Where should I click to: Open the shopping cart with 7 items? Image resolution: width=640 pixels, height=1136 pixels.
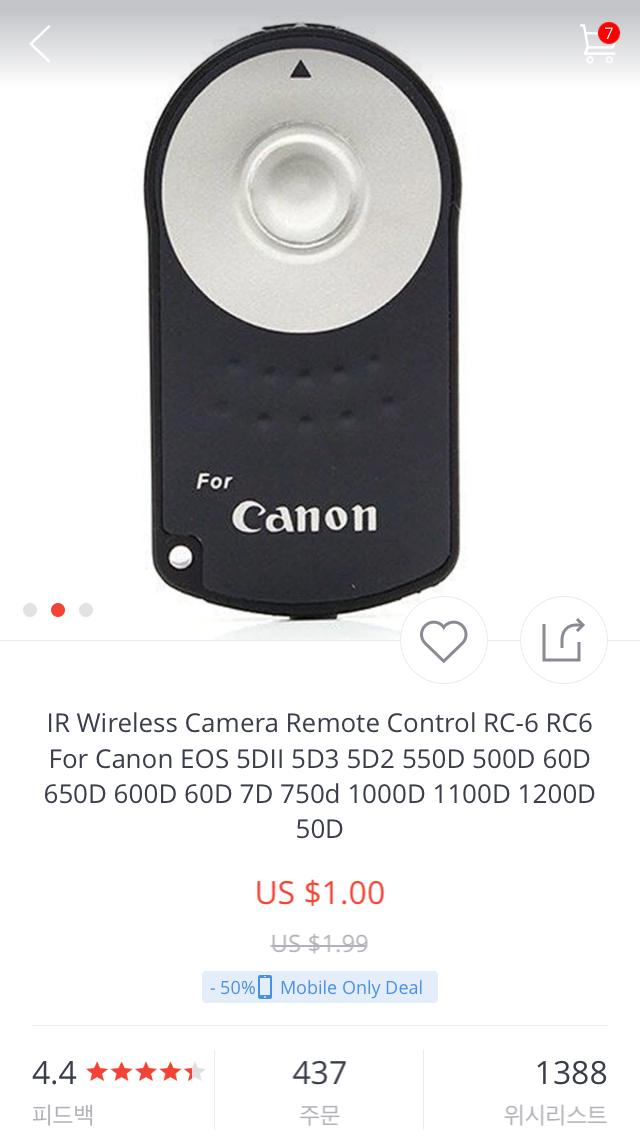coord(598,44)
